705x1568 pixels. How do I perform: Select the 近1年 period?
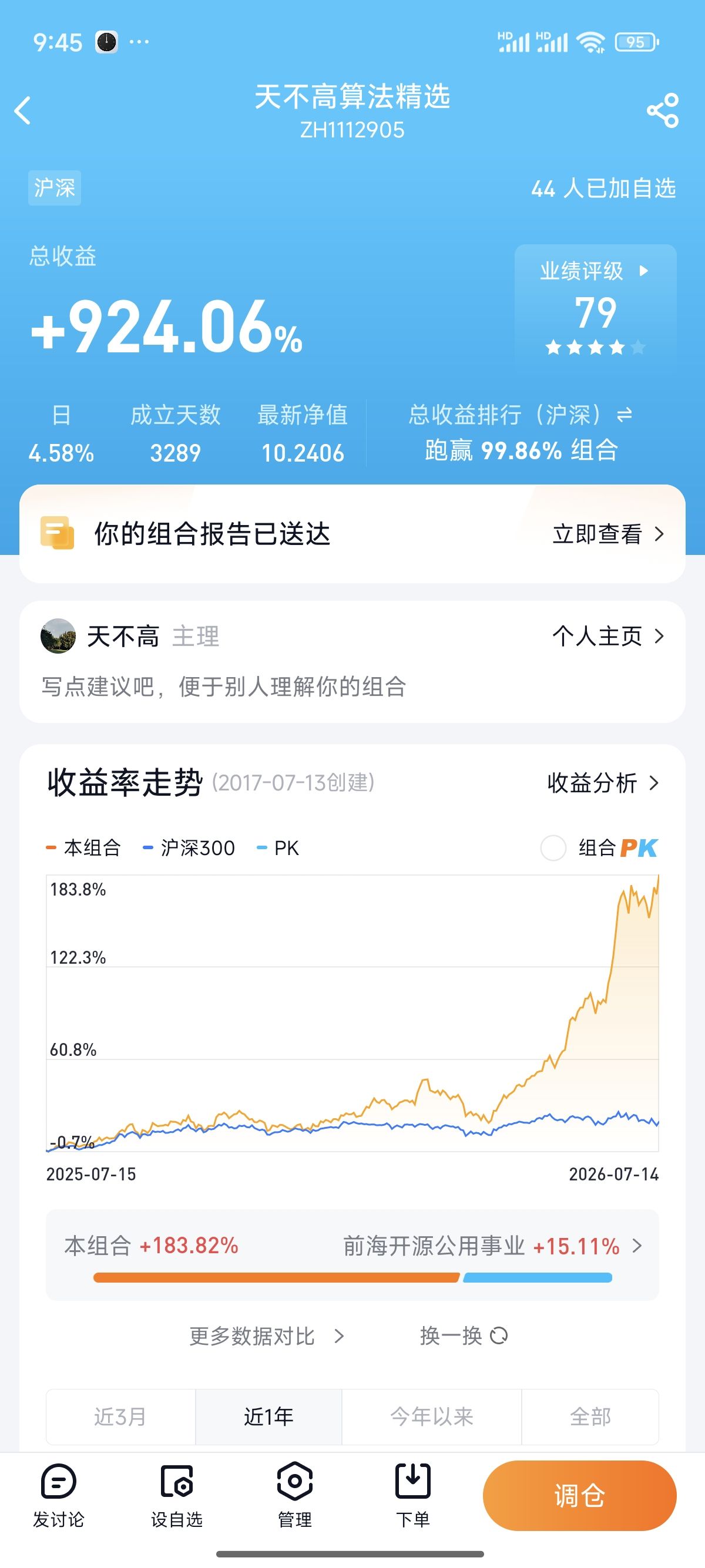[268, 1417]
